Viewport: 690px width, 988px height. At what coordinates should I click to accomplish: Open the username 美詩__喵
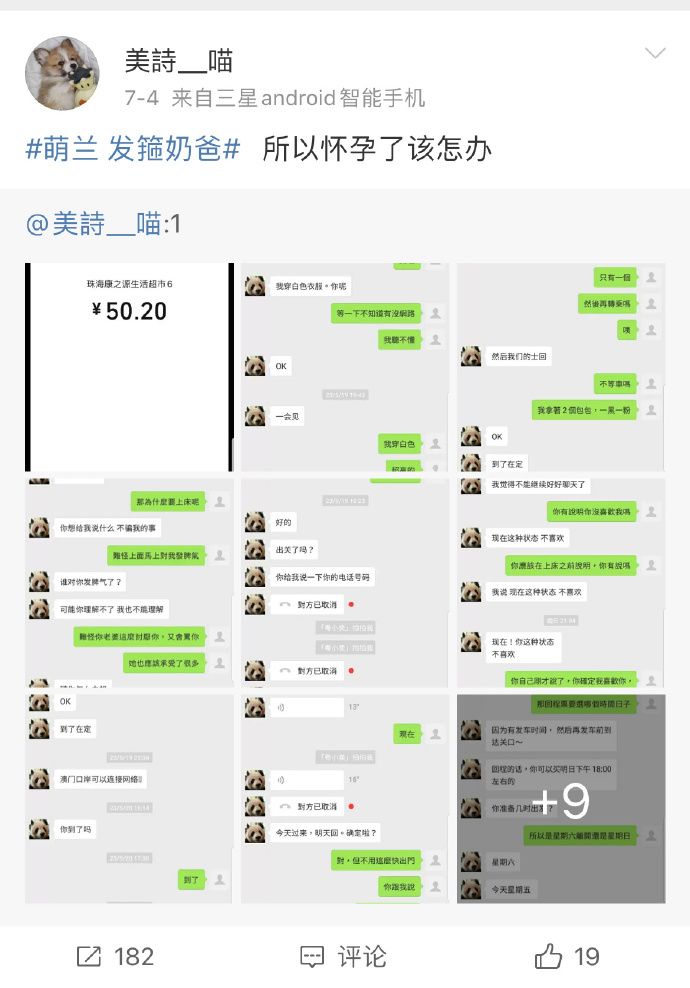pyautogui.click(x=178, y=61)
